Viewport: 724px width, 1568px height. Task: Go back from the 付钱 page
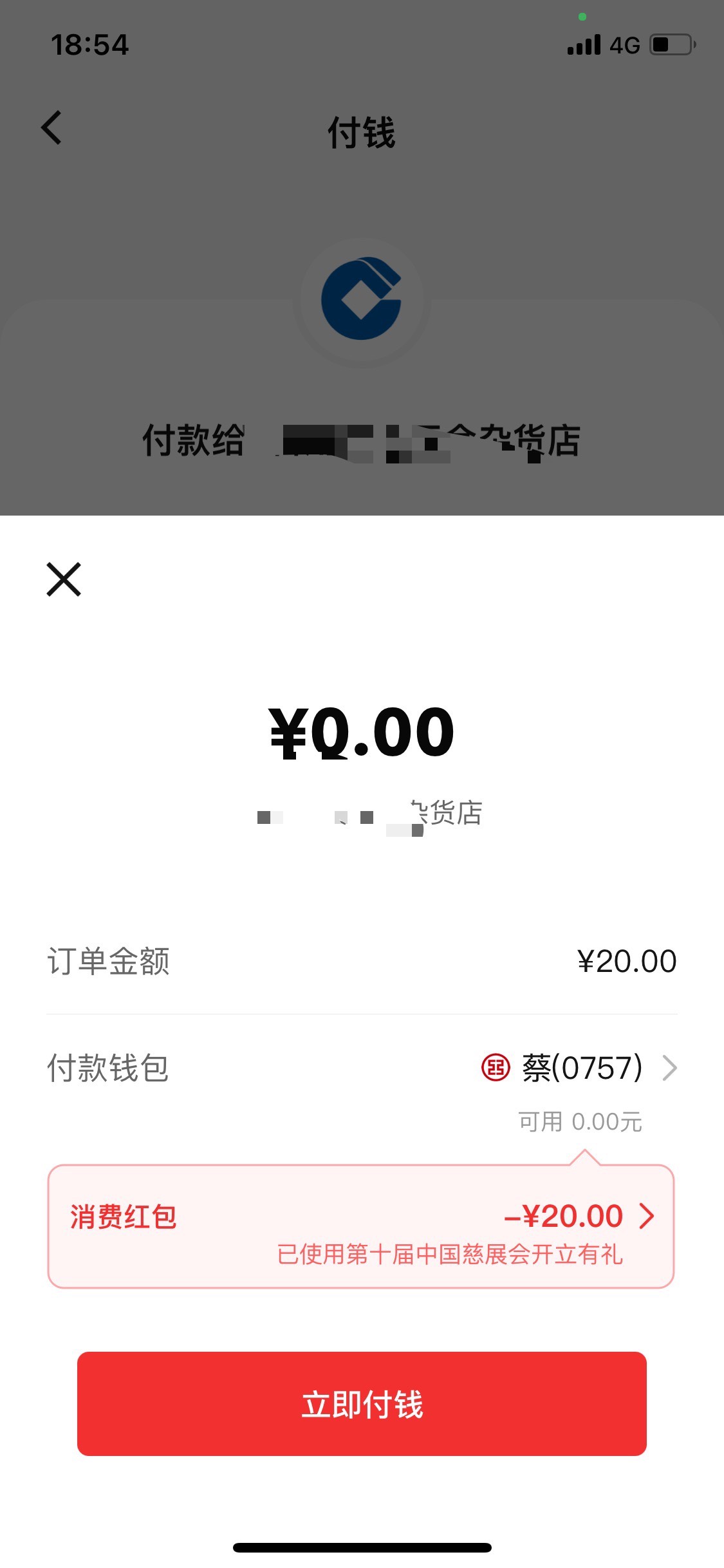[52, 127]
